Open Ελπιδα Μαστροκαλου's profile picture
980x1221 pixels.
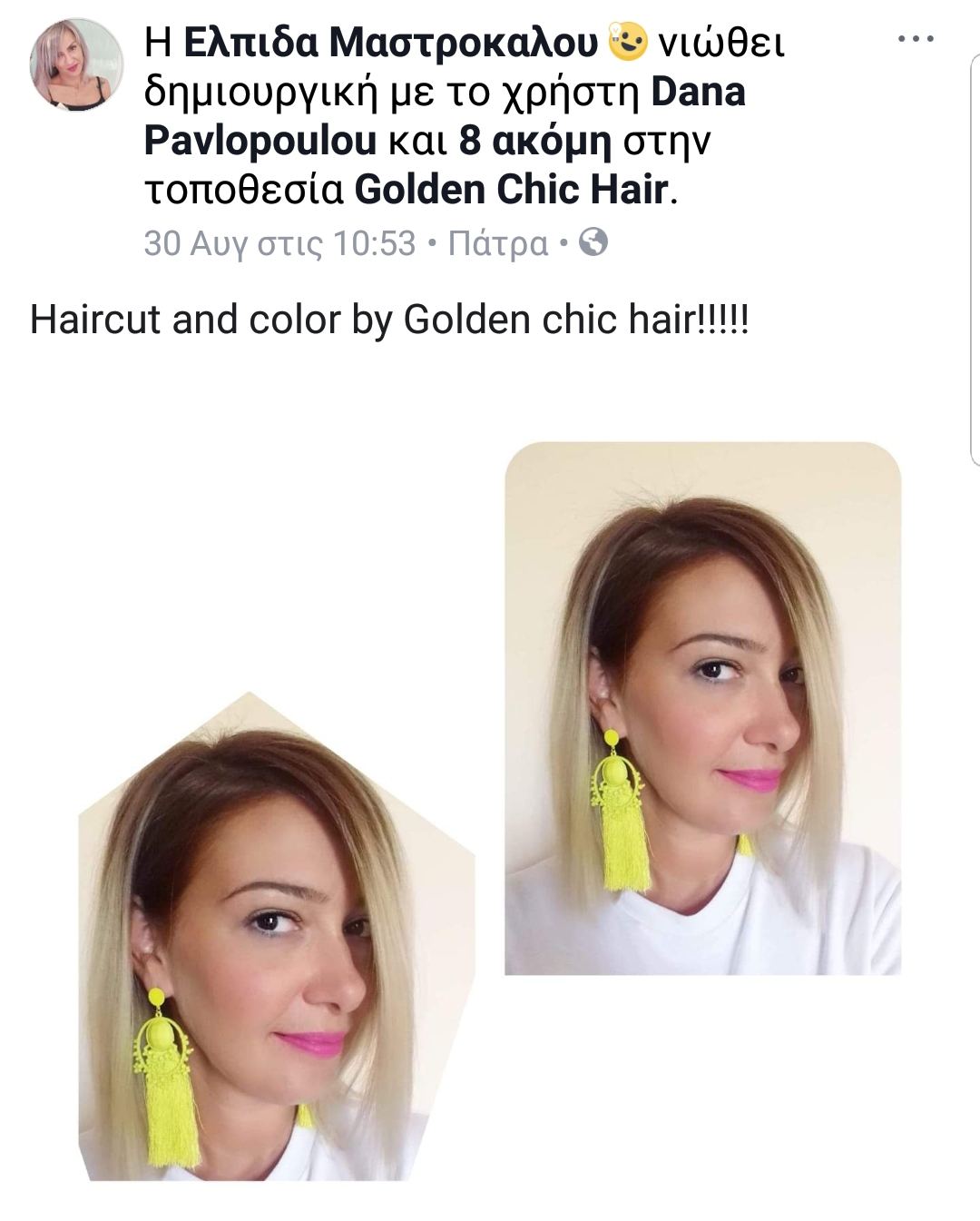(76, 64)
